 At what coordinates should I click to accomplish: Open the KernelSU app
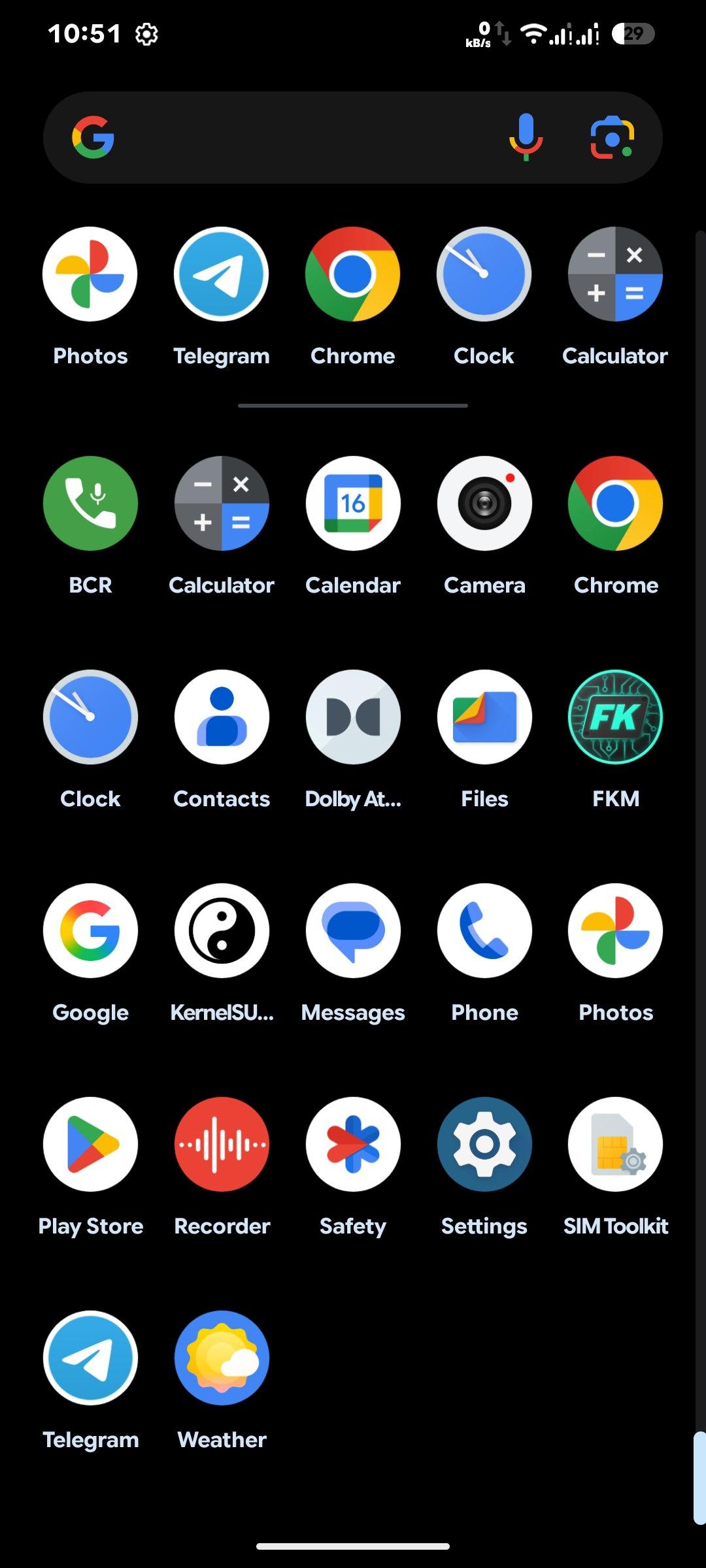(222, 931)
